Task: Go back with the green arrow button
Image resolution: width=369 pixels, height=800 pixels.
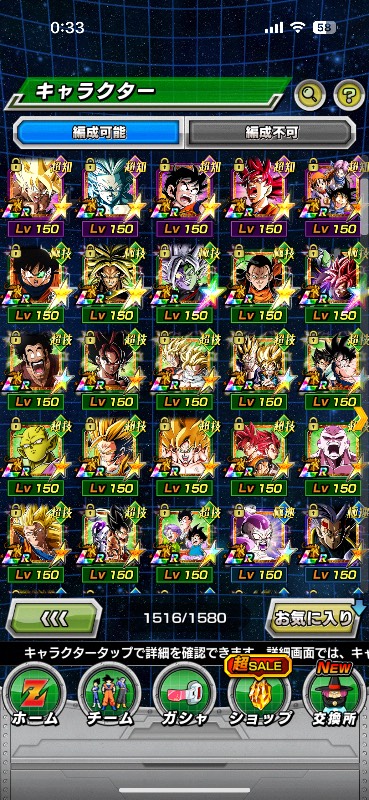Action: tap(54, 618)
